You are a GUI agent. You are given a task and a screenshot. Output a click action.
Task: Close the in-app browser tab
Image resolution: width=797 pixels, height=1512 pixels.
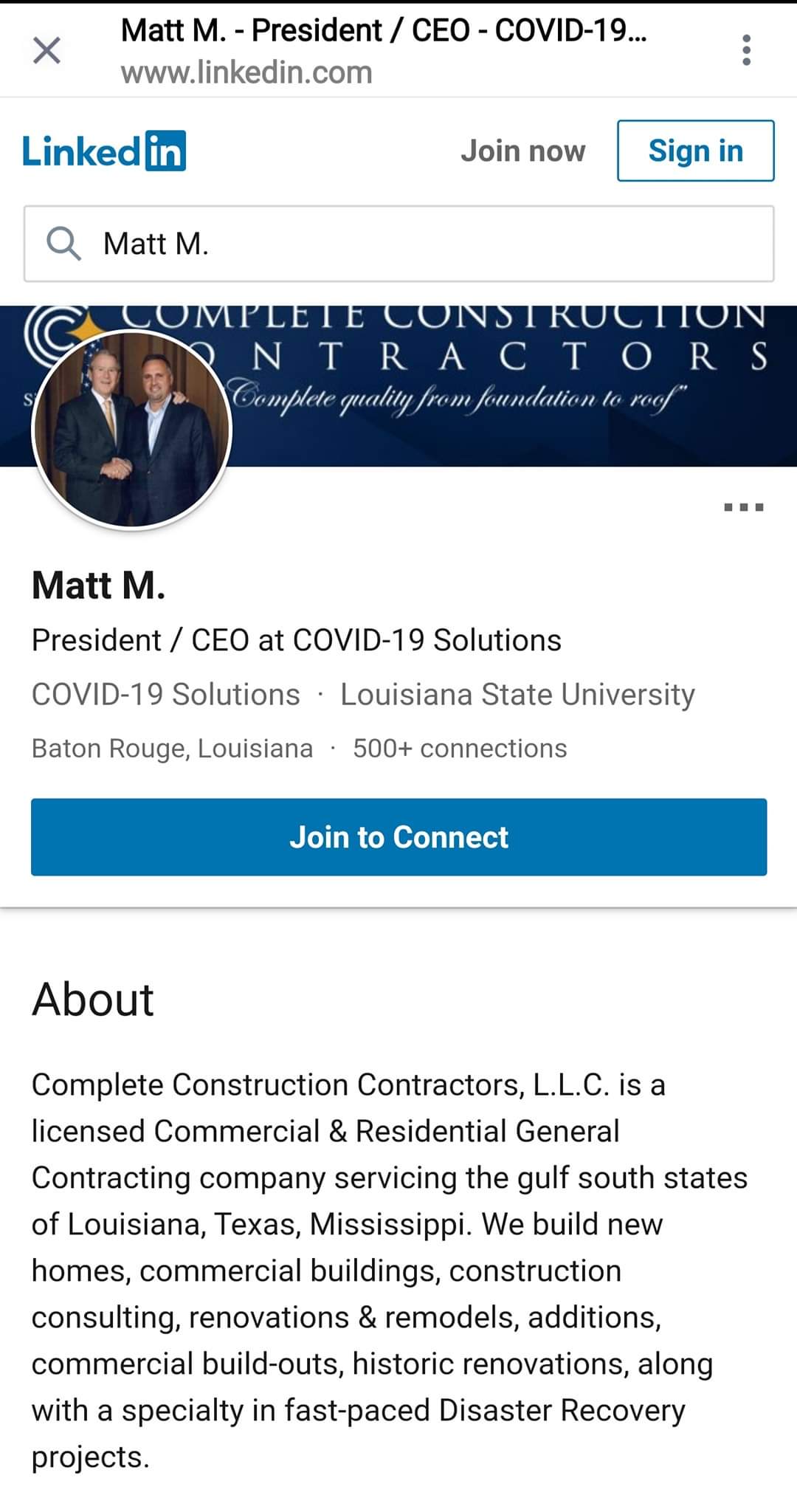[46, 51]
